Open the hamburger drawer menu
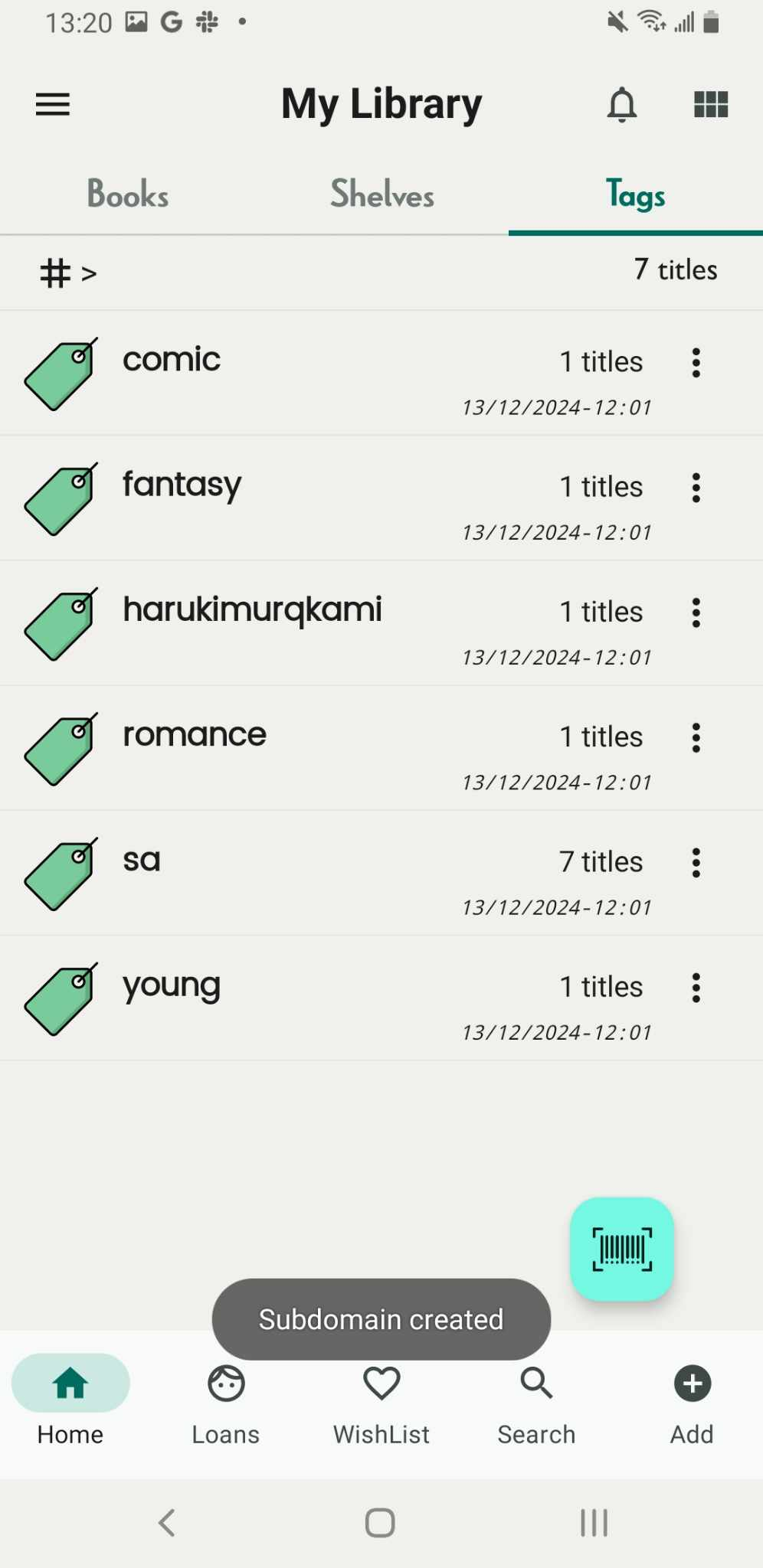 (x=53, y=104)
